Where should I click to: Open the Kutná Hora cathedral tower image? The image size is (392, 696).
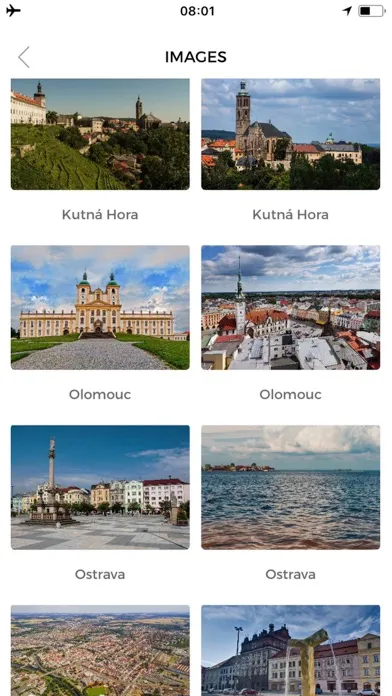[291, 134]
